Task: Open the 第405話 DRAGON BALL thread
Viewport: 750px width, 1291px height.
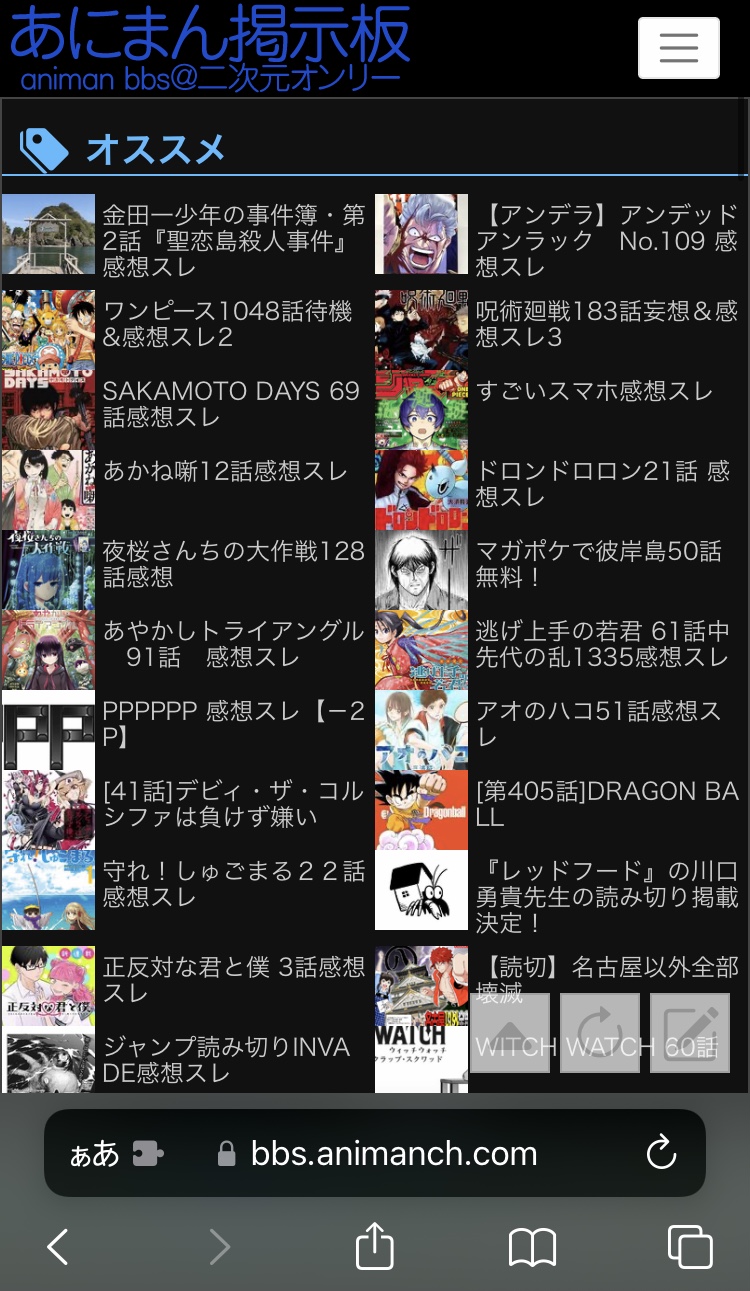Action: click(606, 804)
